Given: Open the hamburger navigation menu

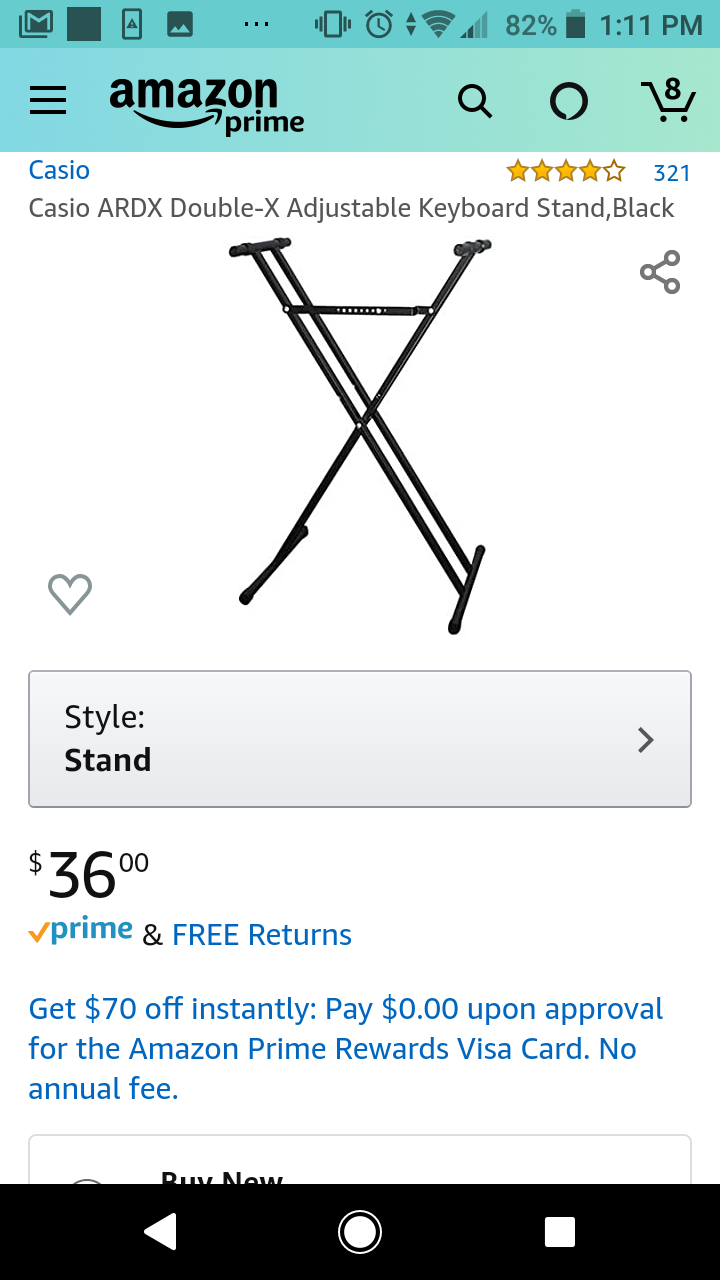Looking at the screenshot, I should (x=49, y=101).
